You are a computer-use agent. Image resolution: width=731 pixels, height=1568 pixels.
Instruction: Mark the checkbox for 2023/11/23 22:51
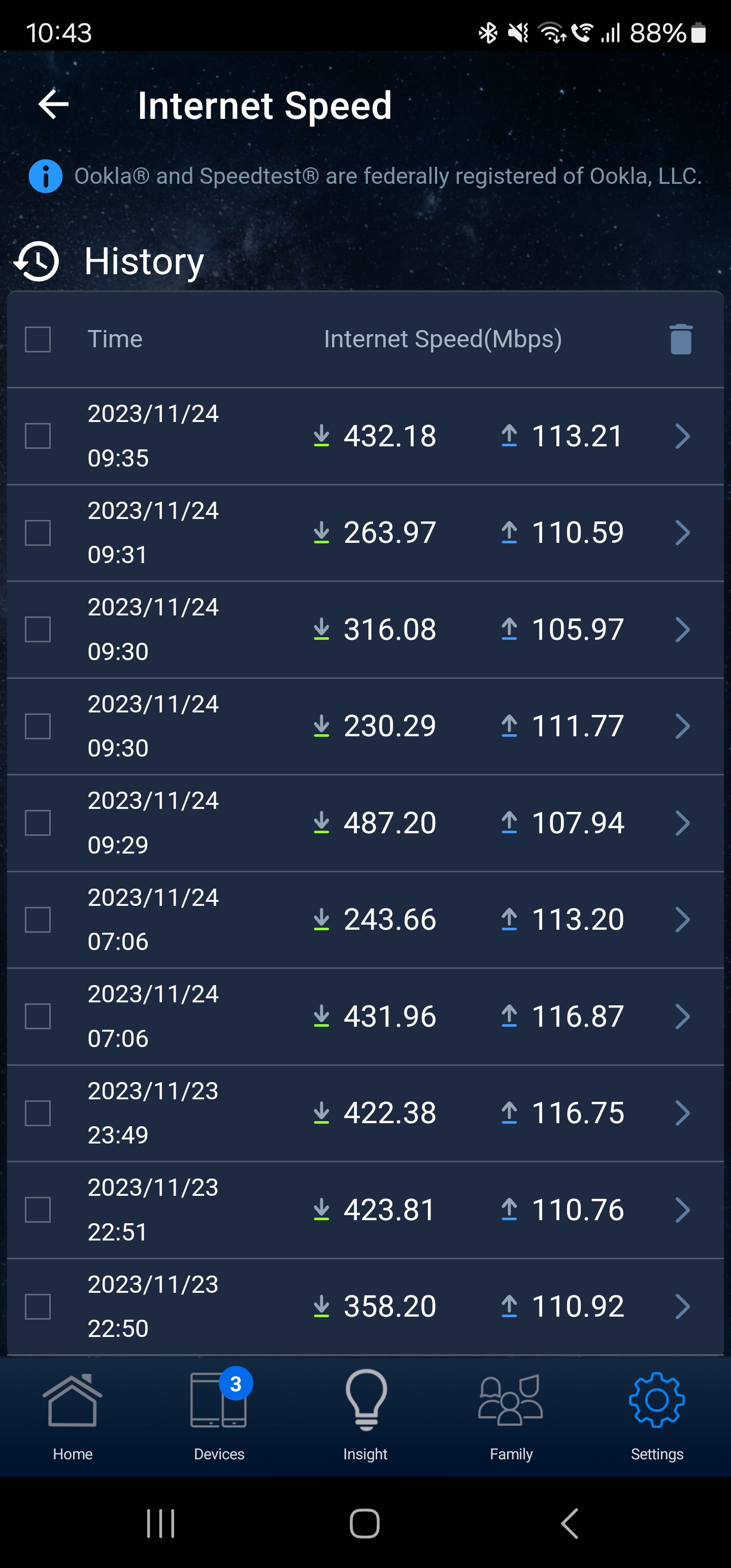point(38,1210)
